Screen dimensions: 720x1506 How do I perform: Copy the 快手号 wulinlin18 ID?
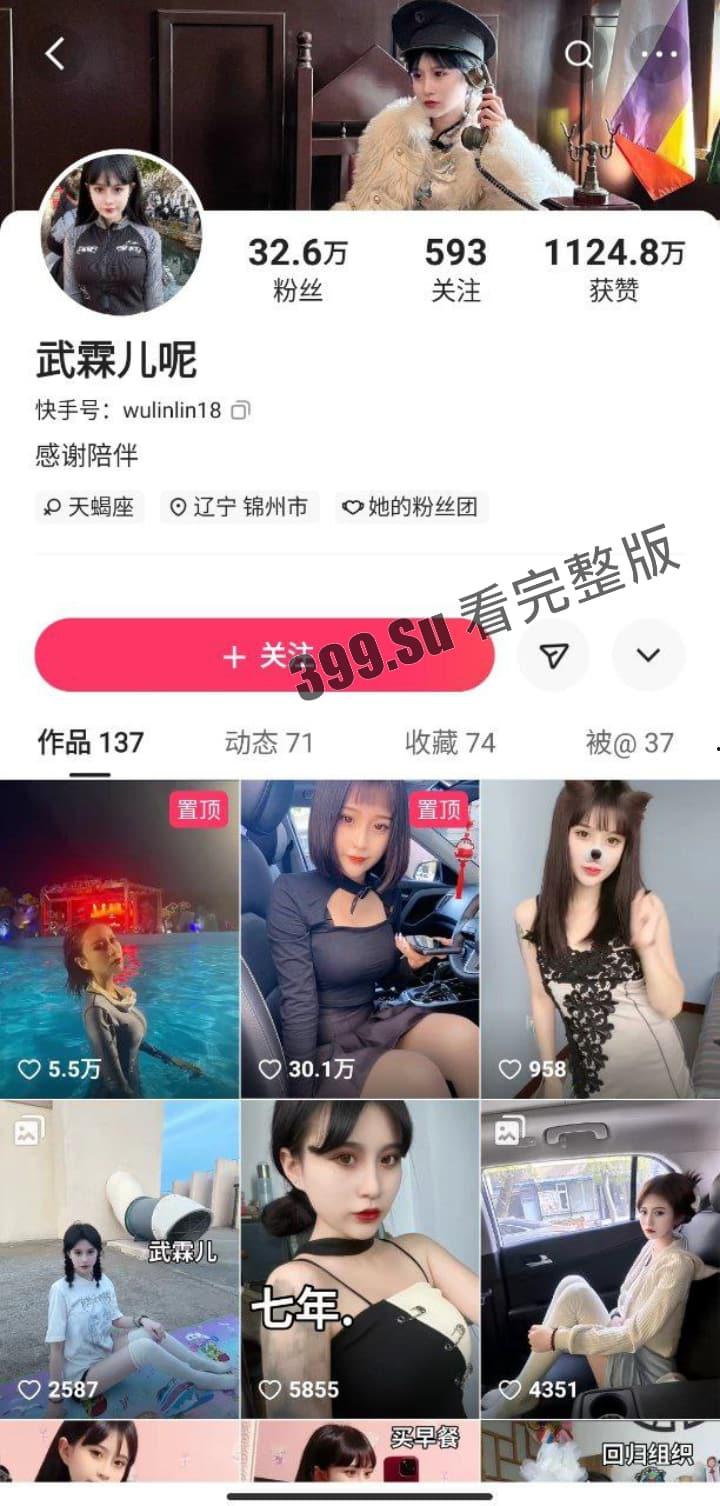[241, 410]
